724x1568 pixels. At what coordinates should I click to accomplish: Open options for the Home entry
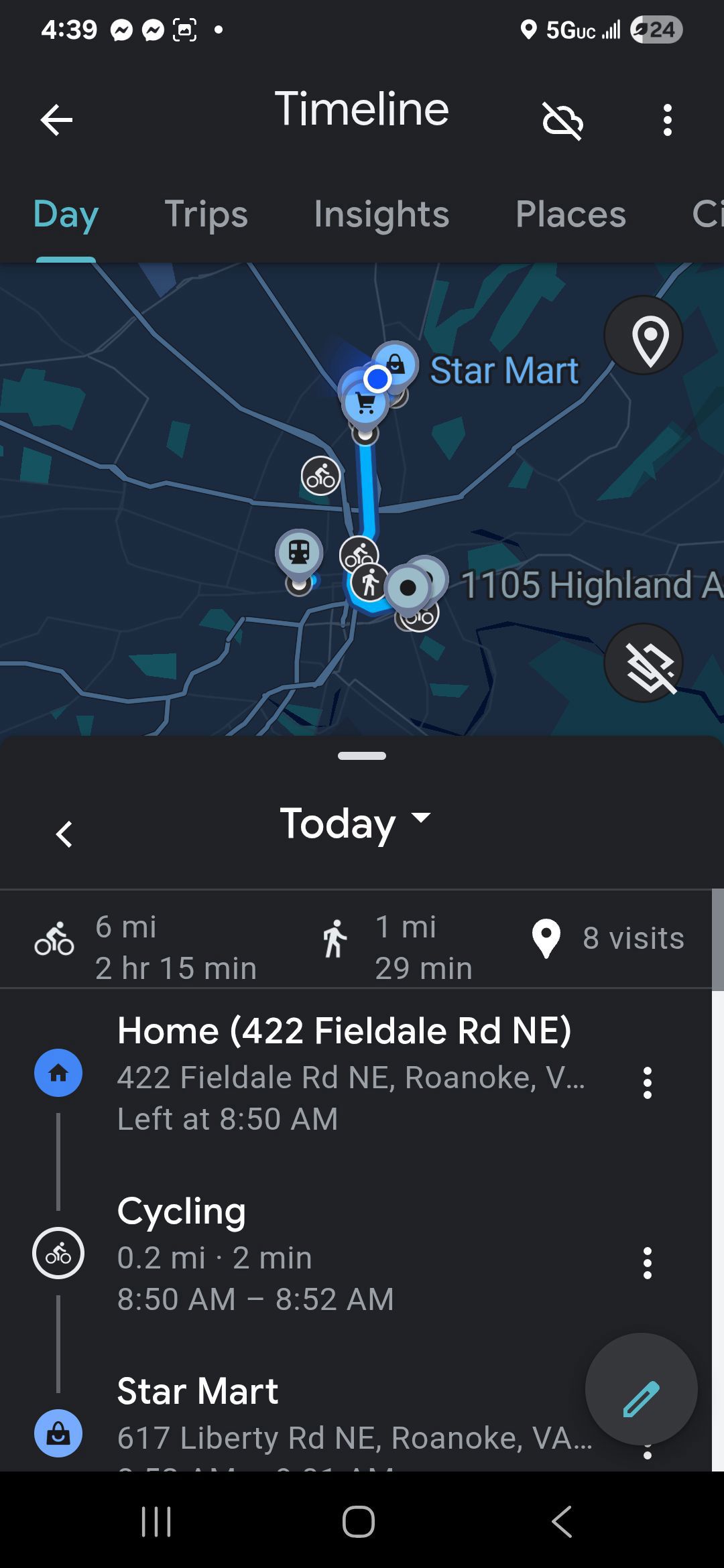pos(647,1083)
